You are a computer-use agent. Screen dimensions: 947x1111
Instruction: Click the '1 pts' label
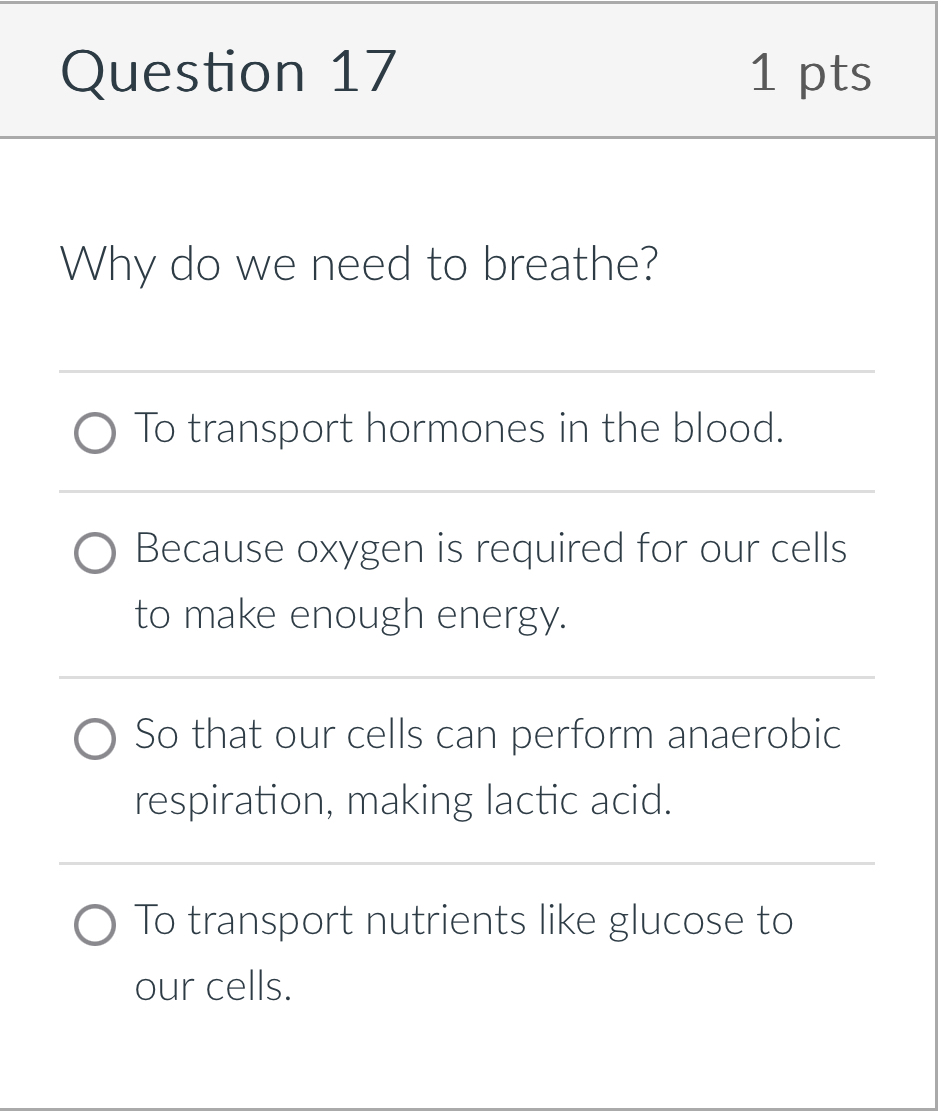[x=813, y=70]
